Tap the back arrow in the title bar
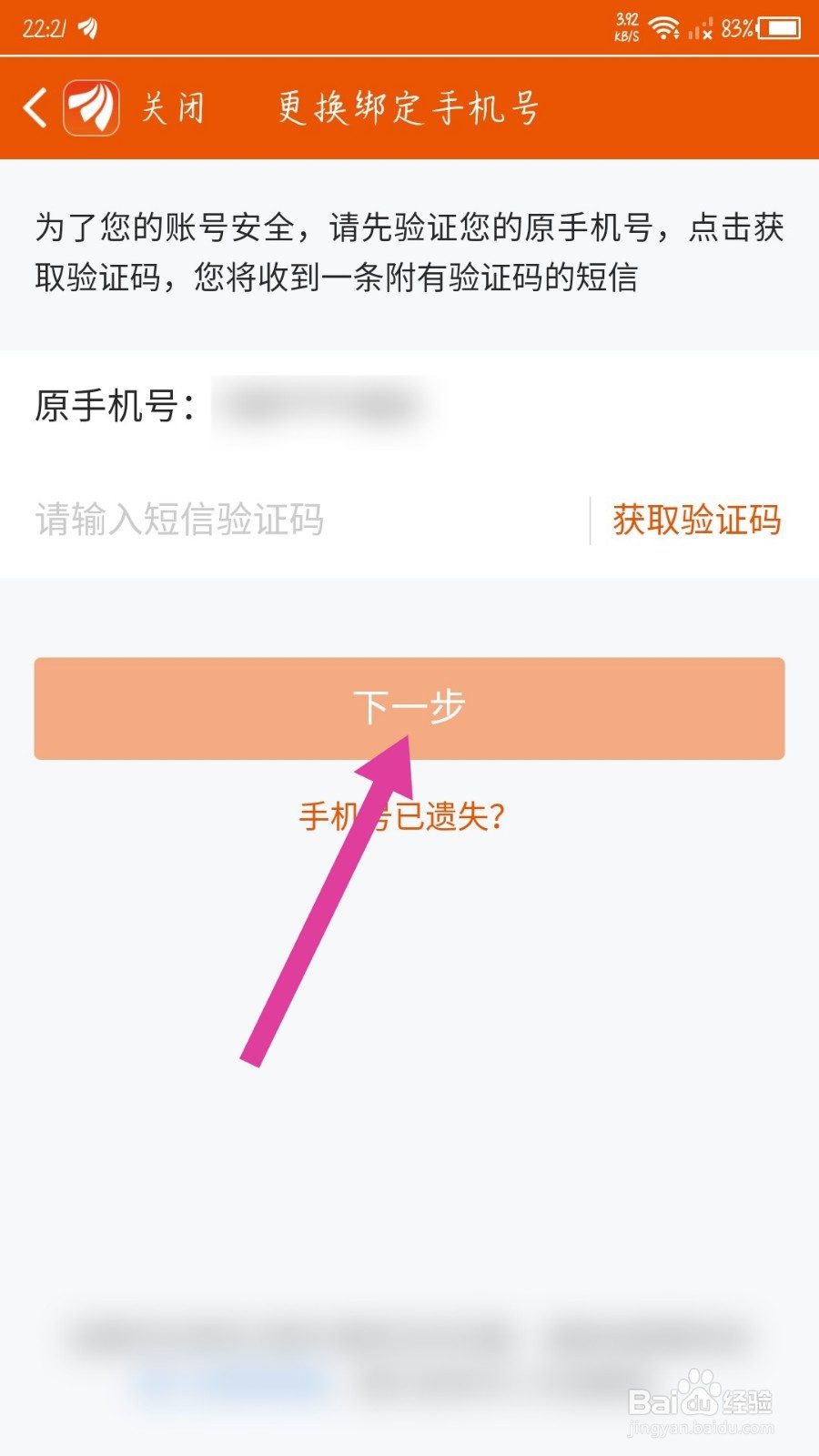The height and width of the screenshot is (1456, 819). (x=35, y=107)
